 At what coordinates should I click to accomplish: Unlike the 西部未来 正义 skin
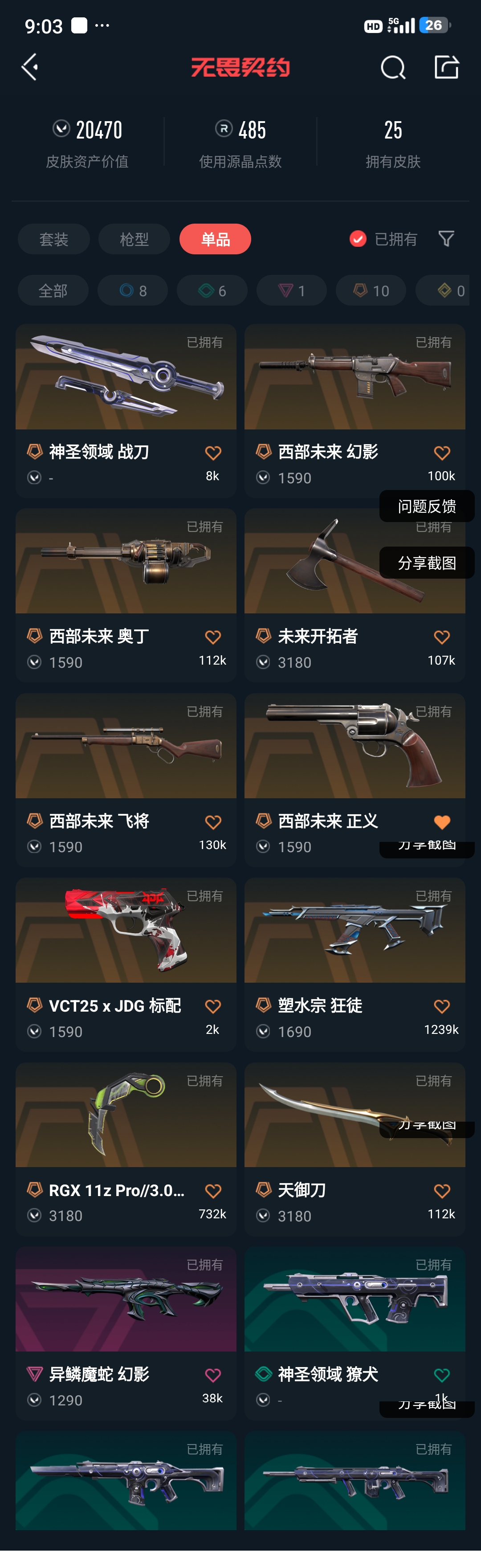coord(442,822)
